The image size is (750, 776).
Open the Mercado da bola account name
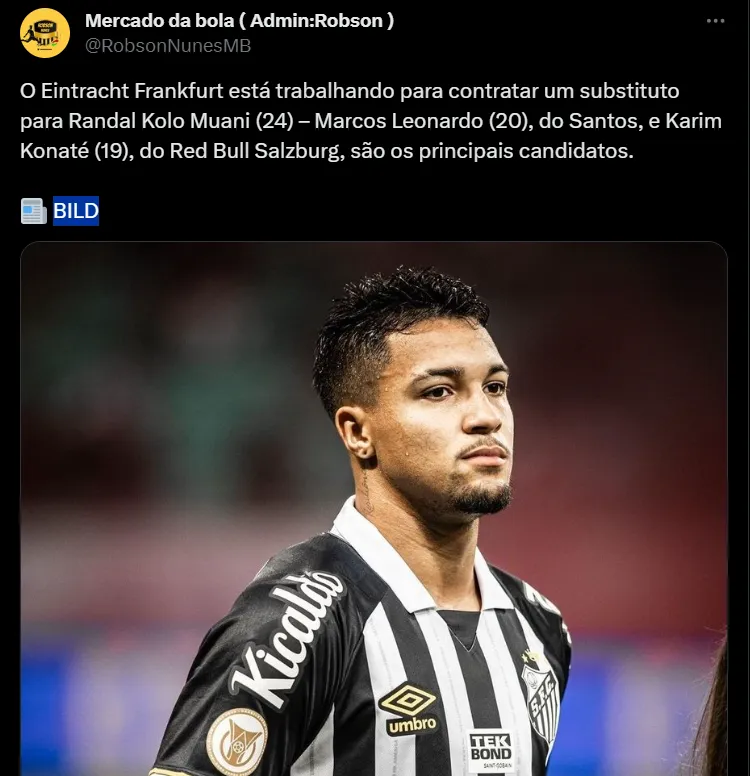click(239, 20)
